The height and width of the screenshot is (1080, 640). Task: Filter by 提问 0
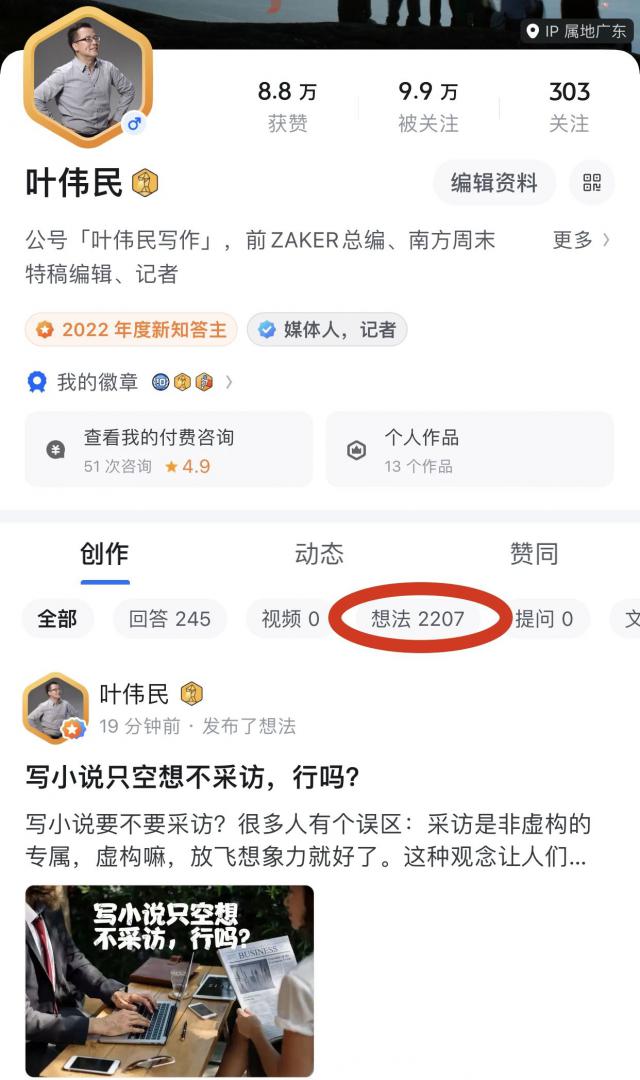coord(544,619)
